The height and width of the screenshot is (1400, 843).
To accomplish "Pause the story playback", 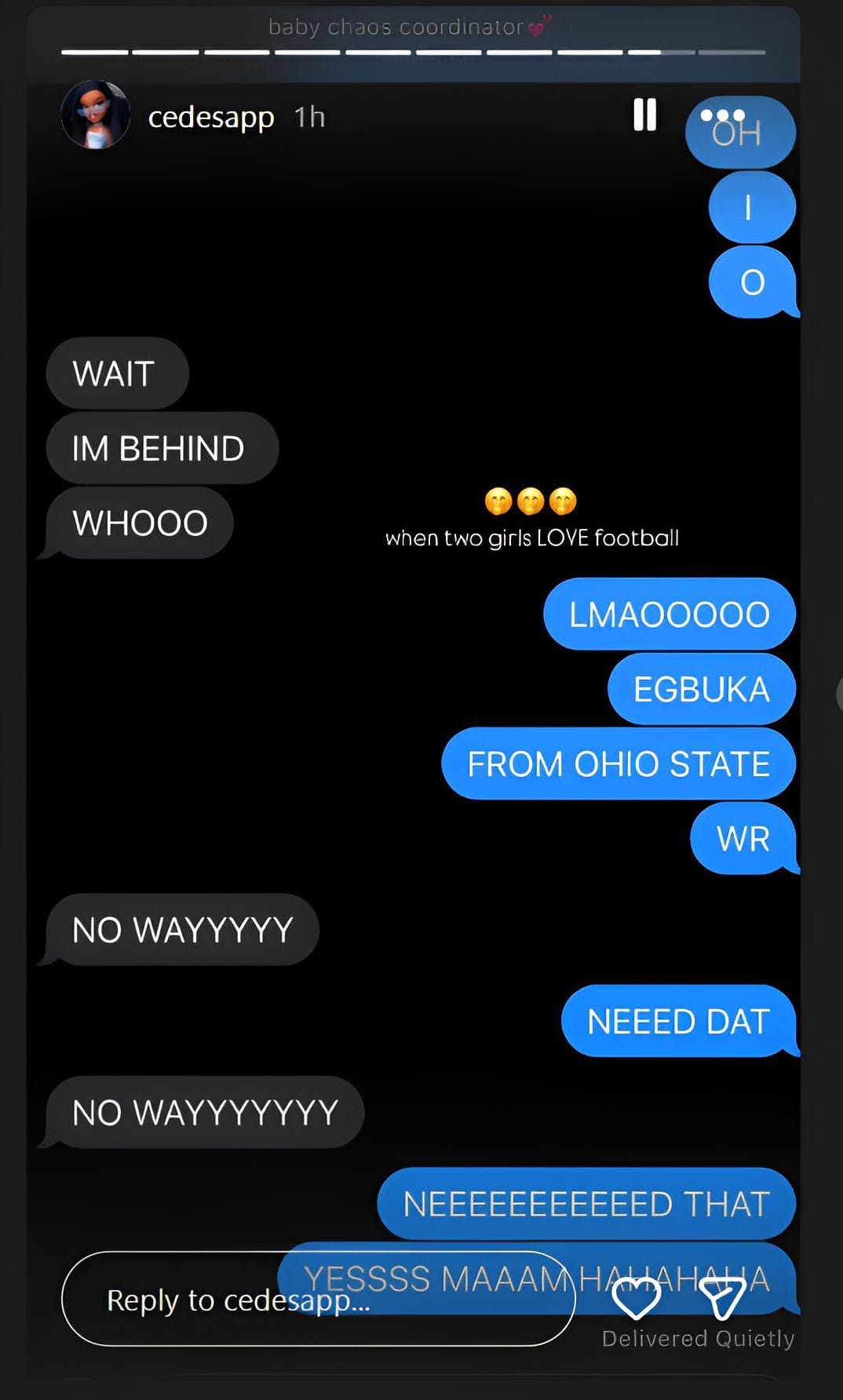I will [644, 115].
